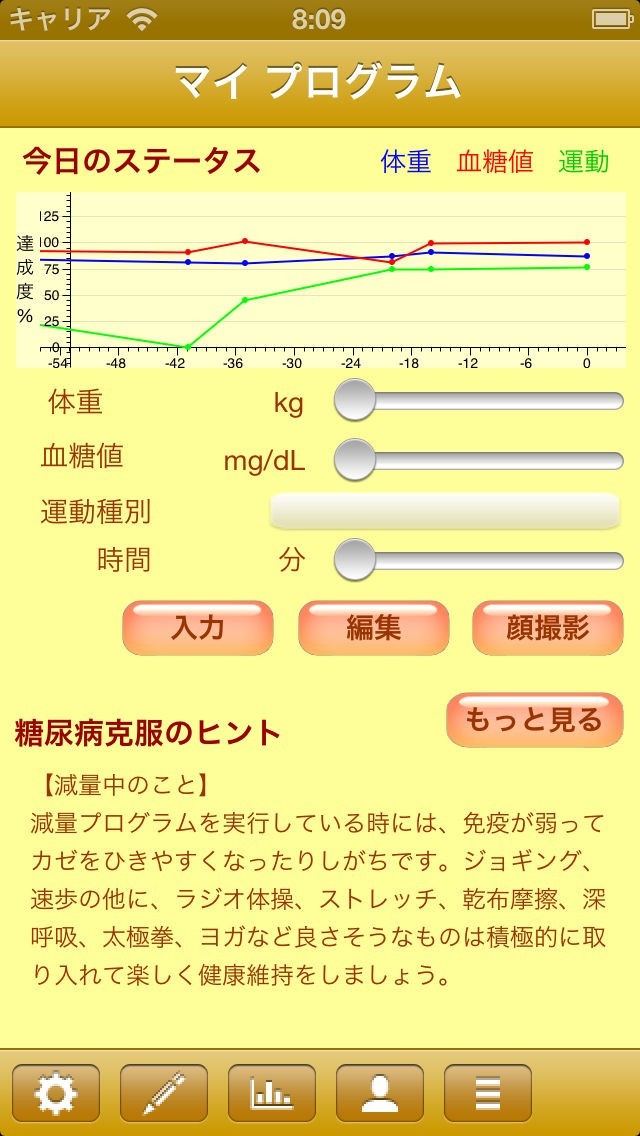Image resolution: width=640 pixels, height=1136 pixels.
Task: Open the bar chart tab
Action: click(x=272, y=1093)
